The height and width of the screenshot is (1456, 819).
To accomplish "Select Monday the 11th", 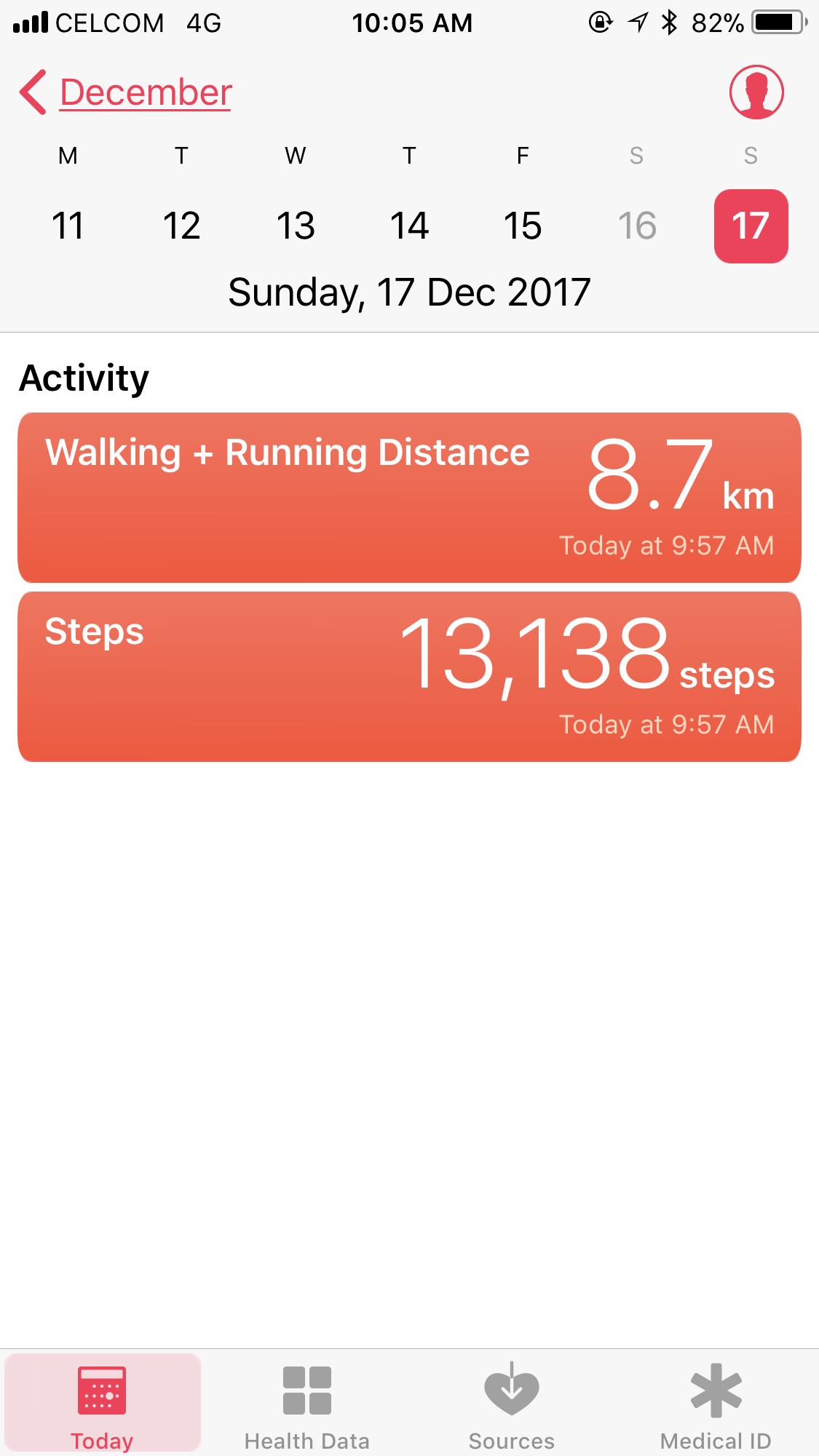I will point(68,226).
